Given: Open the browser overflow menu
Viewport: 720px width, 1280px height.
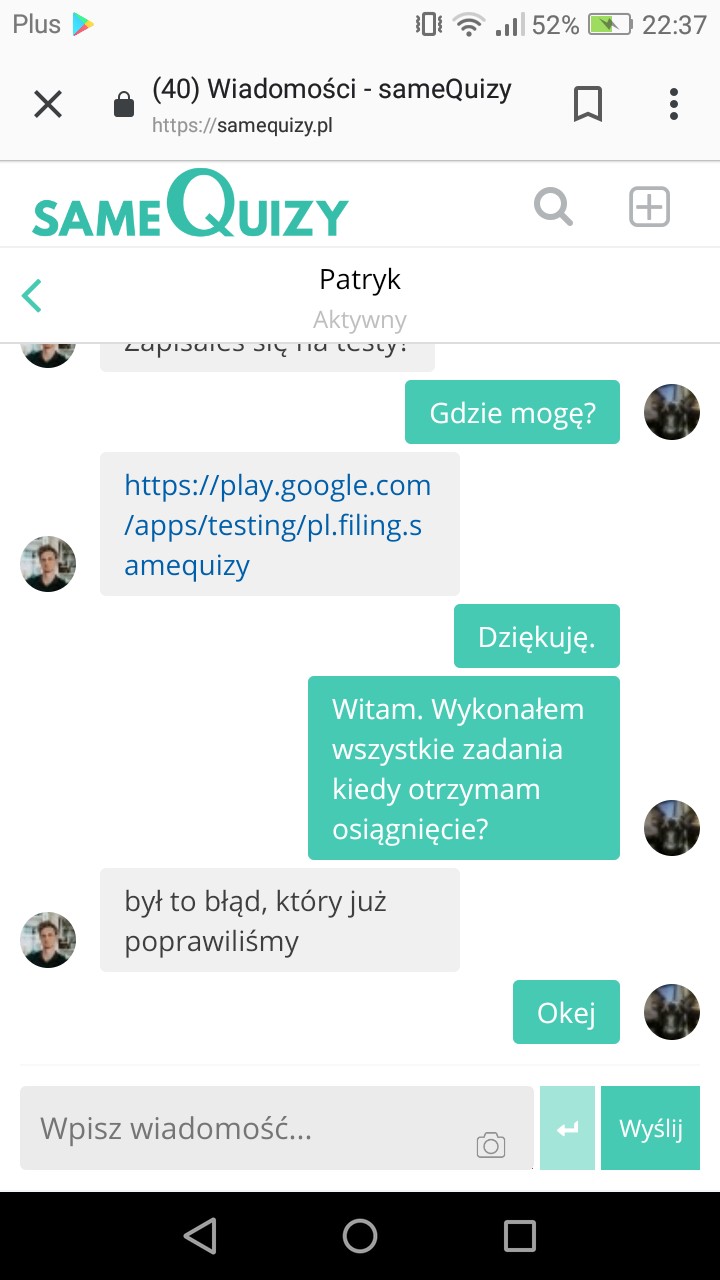Looking at the screenshot, I should coord(674,104).
